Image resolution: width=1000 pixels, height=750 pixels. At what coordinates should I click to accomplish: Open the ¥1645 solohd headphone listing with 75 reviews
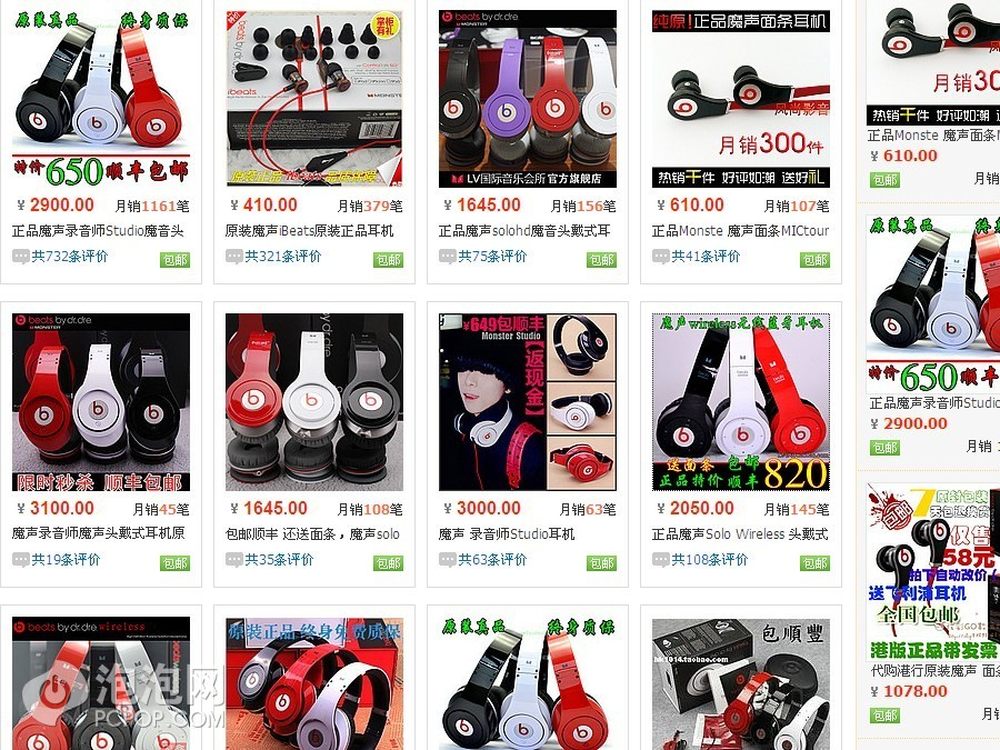point(525,231)
